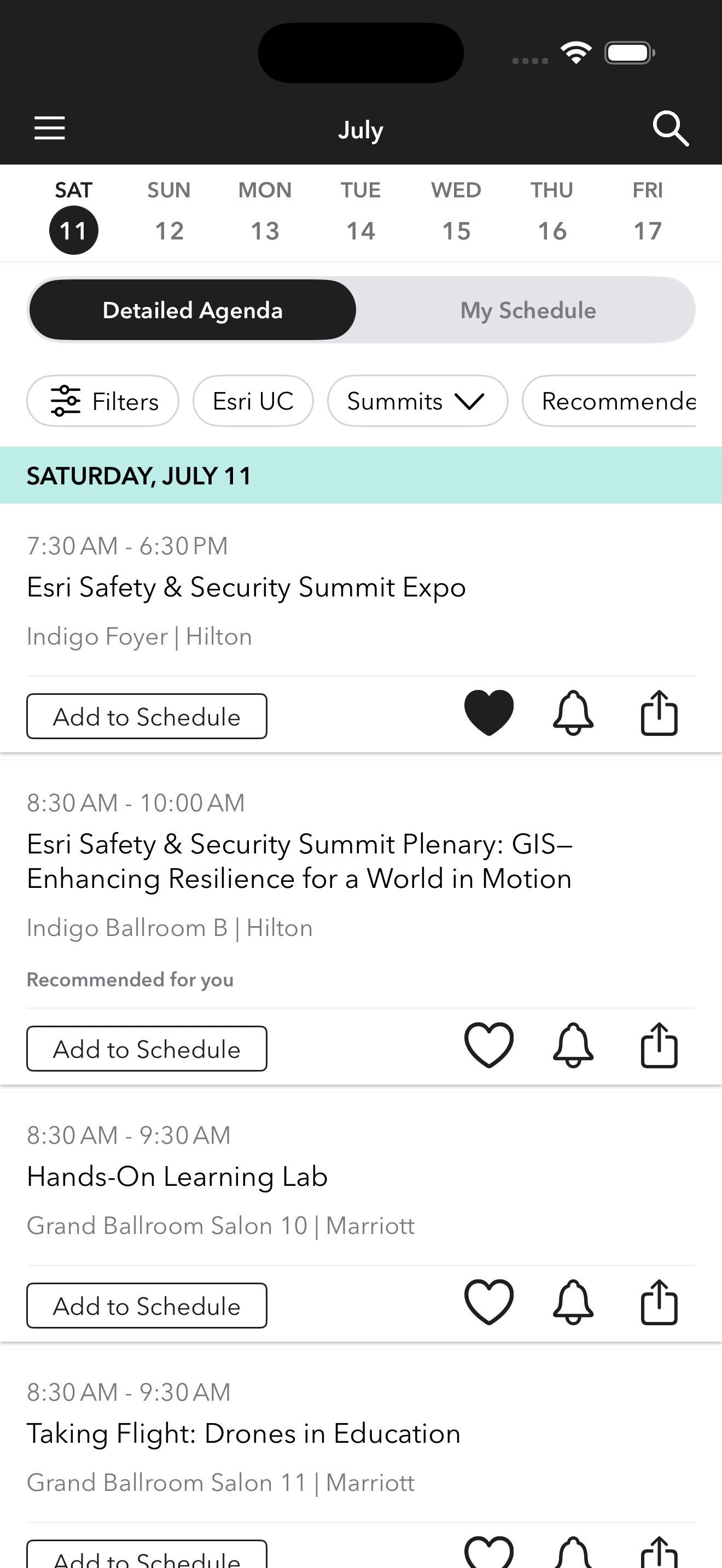
Task: Open the Summit Plenary session details
Action: click(x=300, y=861)
